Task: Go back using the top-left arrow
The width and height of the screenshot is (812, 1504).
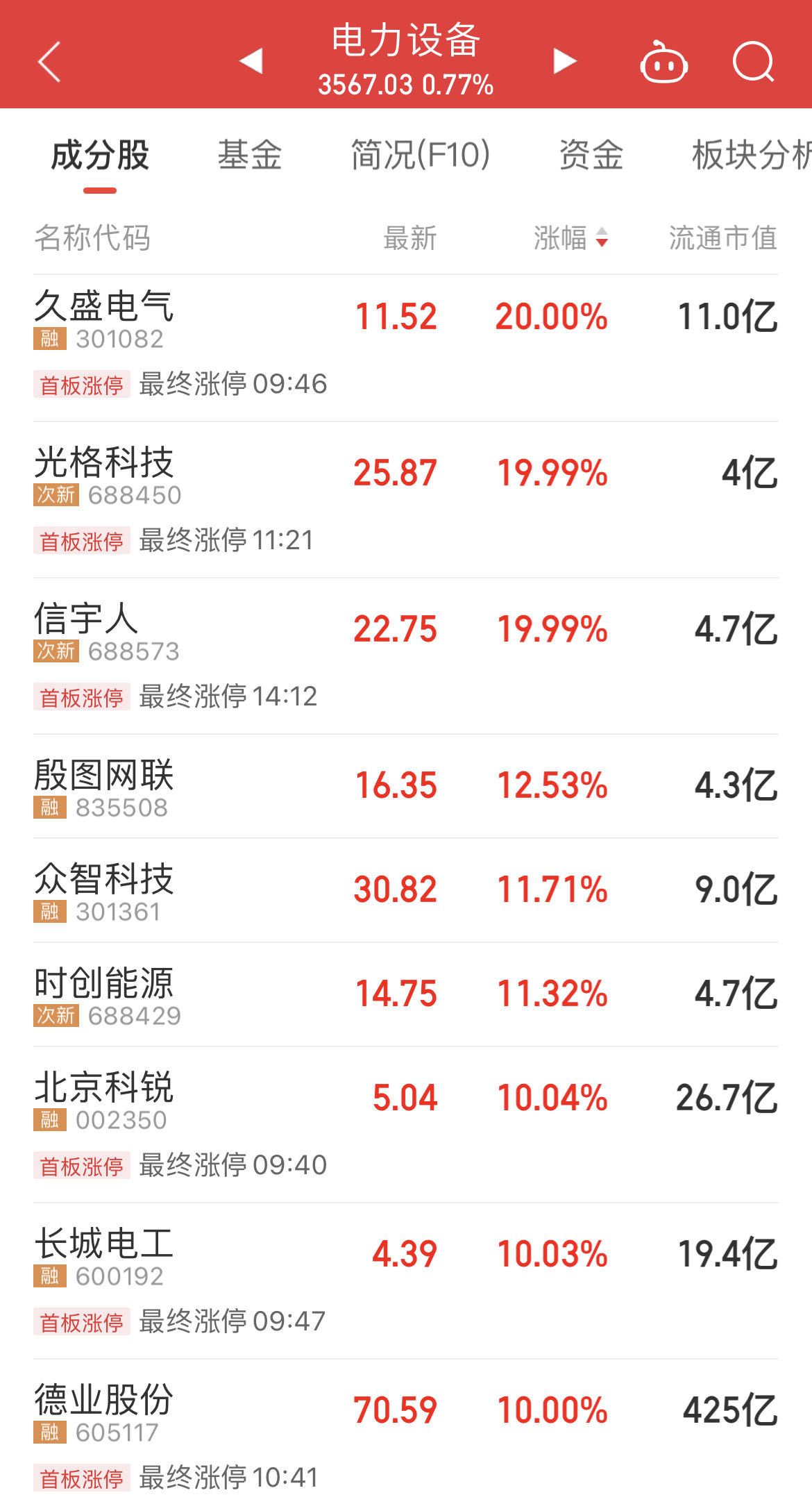Action: [x=49, y=61]
